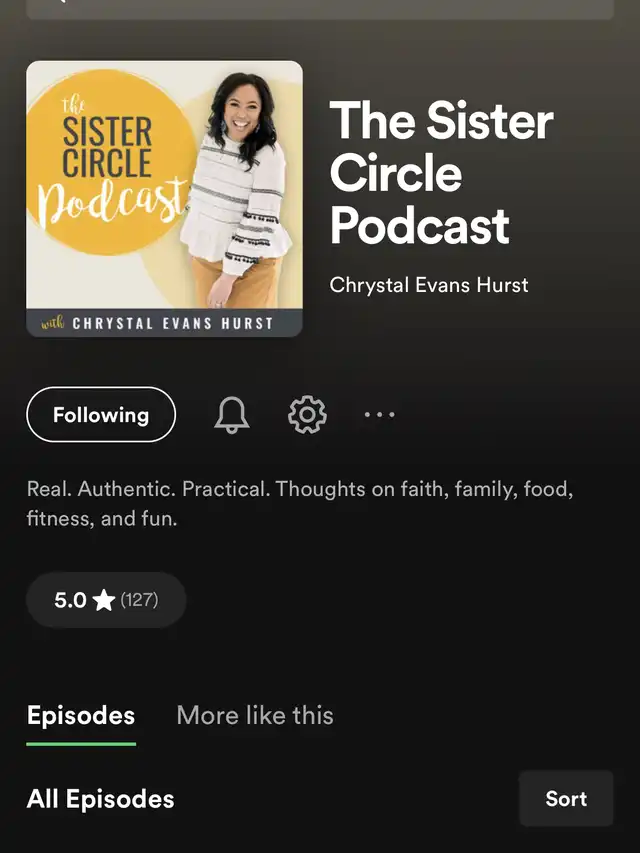Open the Sort options for episodes
Screen dimensions: 640x853
tap(566, 799)
